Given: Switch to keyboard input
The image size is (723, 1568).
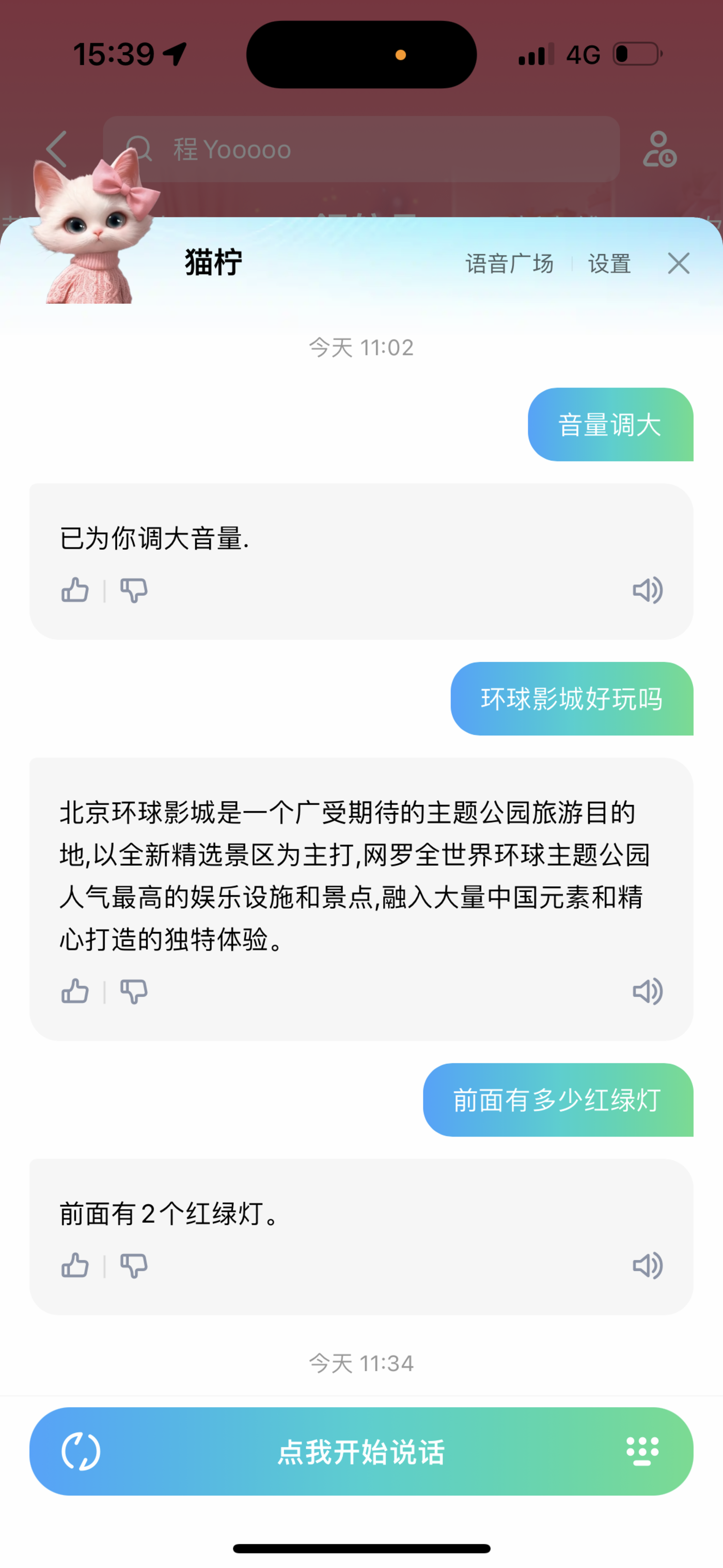Looking at the screenshot, I should click(x=642, y=1452).
